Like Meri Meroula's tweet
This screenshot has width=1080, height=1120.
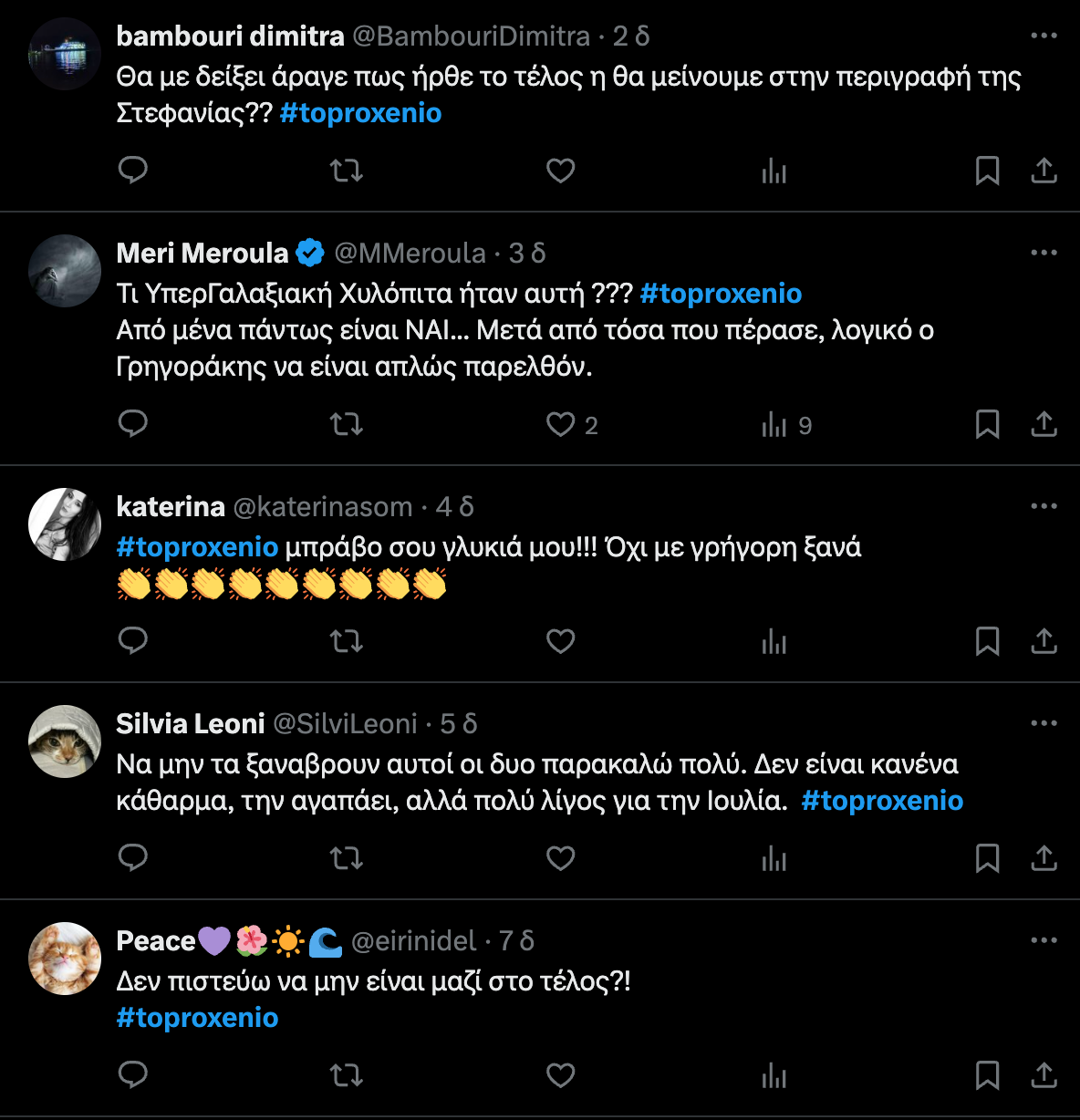pyautogui.click(x=560, y=424)
